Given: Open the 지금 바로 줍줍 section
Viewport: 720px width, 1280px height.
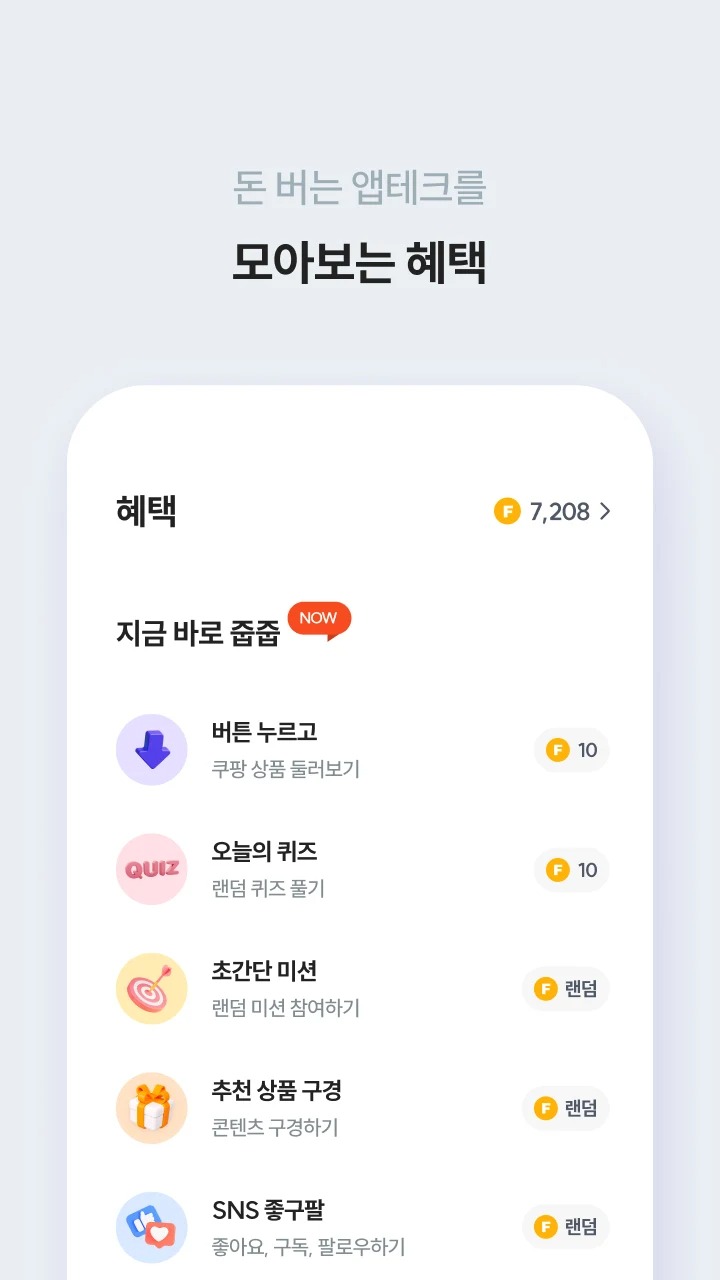Looking at the screenshot, I should [196, 632].
